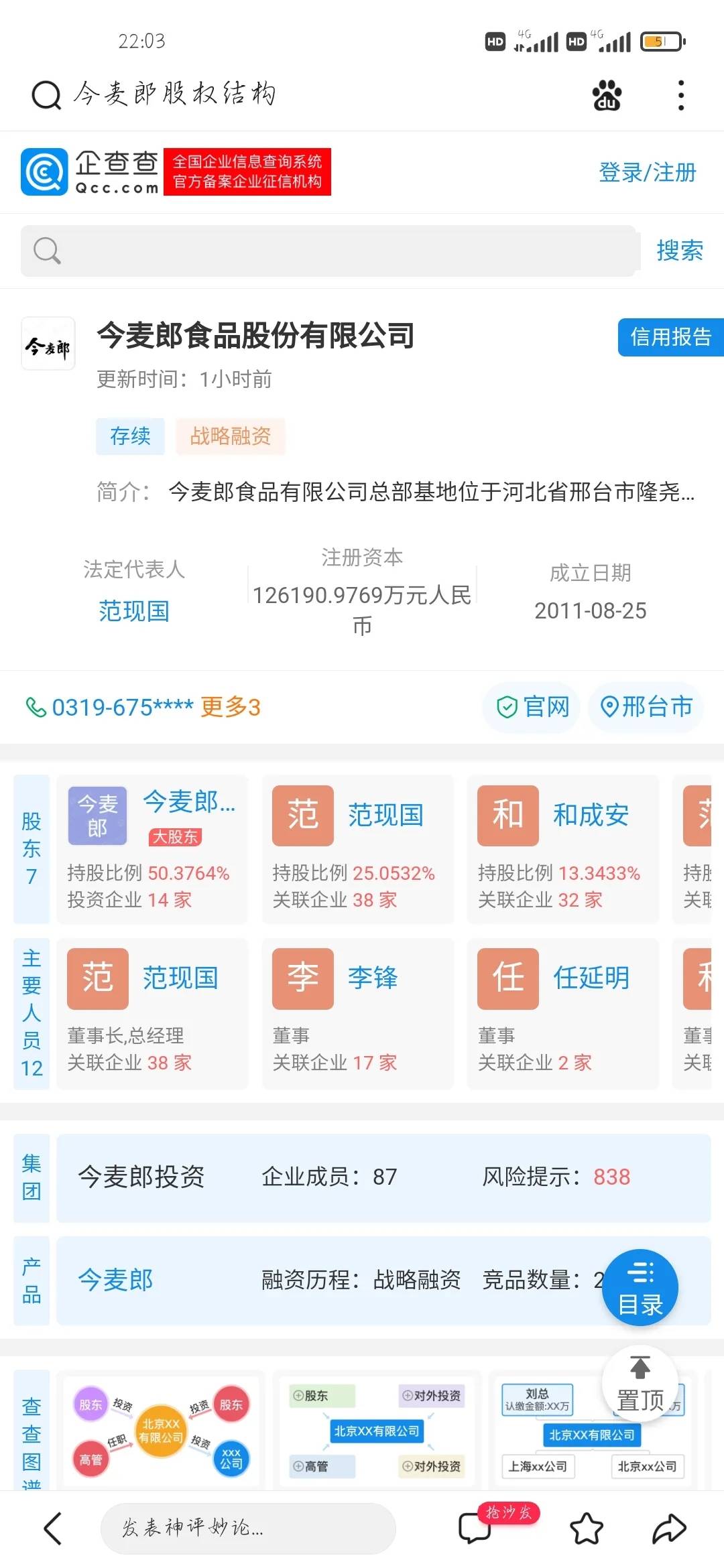Open the browser overflow menu
The width and height of the screenshot is (724, 1568).
coord(680,95)
